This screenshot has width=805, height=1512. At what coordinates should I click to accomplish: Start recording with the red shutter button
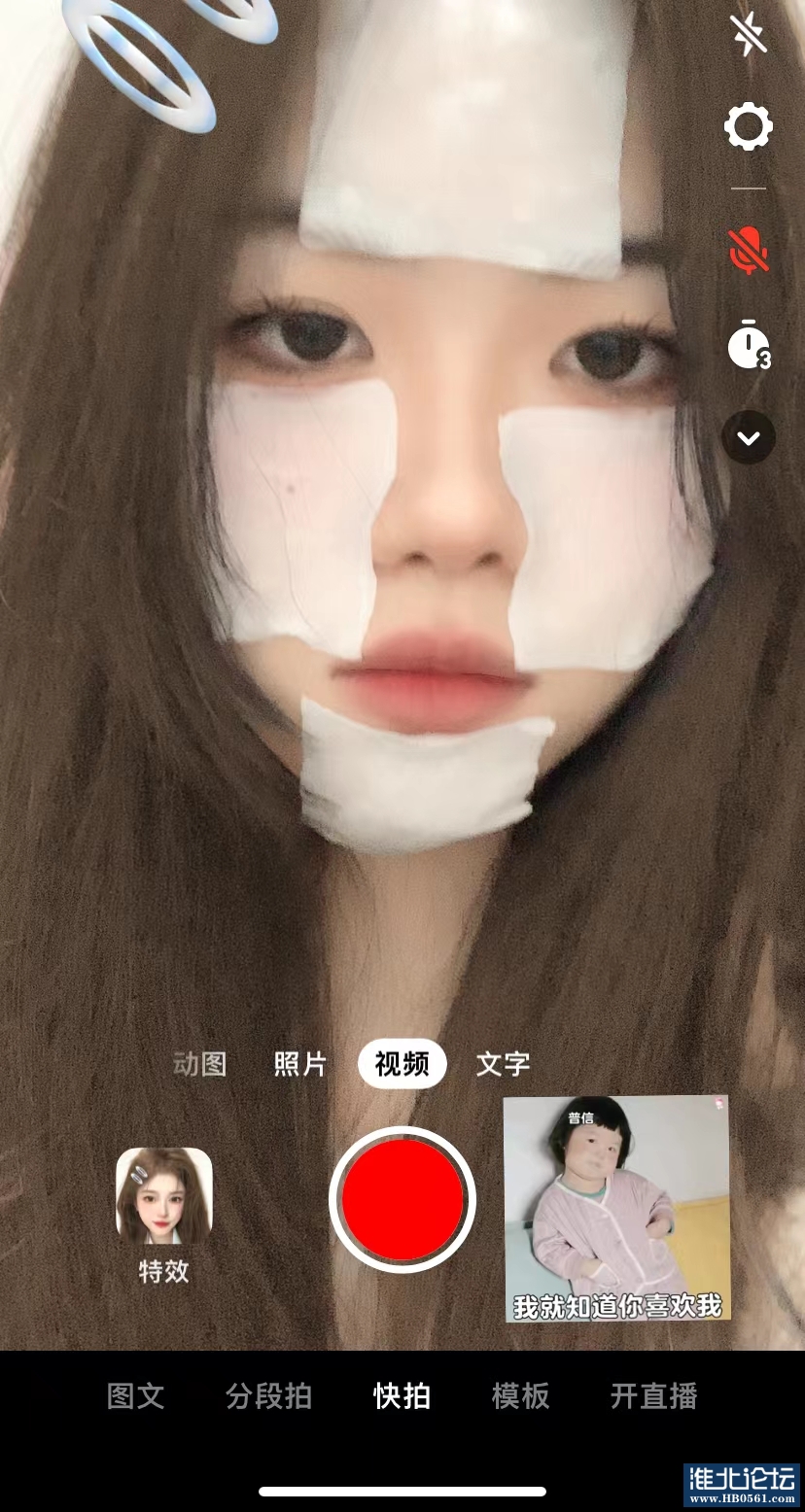pos(402,1200)
